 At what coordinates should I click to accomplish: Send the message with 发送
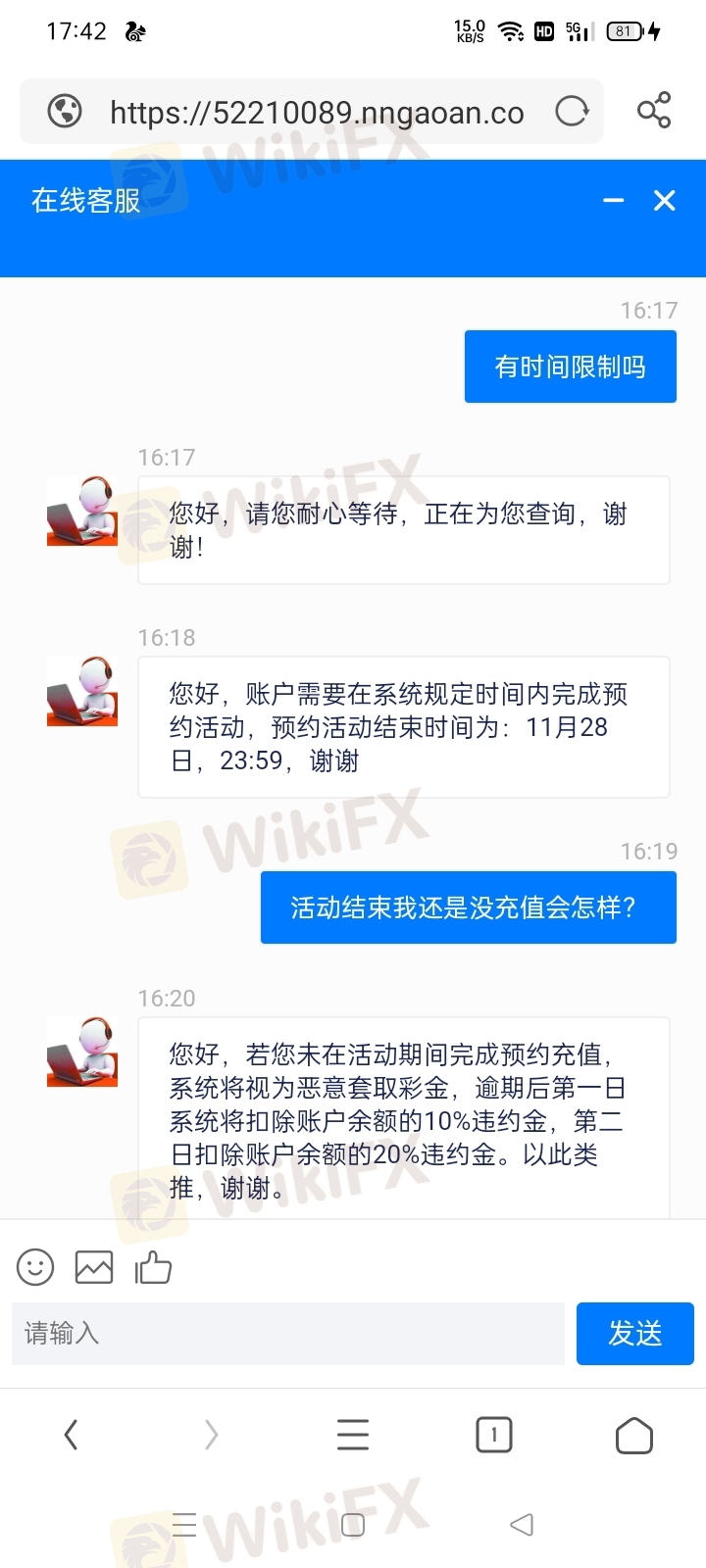(634, 1333)
